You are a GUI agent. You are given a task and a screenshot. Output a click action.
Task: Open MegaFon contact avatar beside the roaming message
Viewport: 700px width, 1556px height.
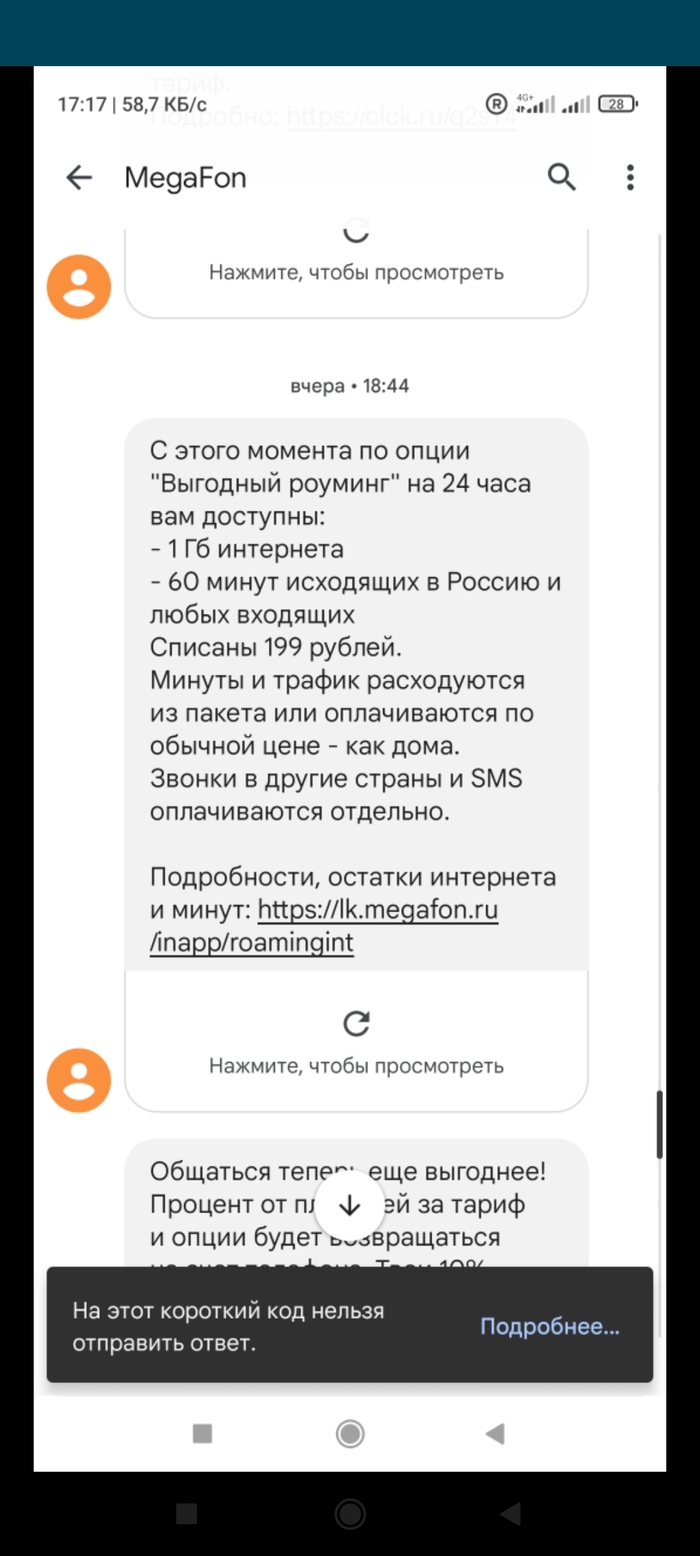tap(79, 1080)
